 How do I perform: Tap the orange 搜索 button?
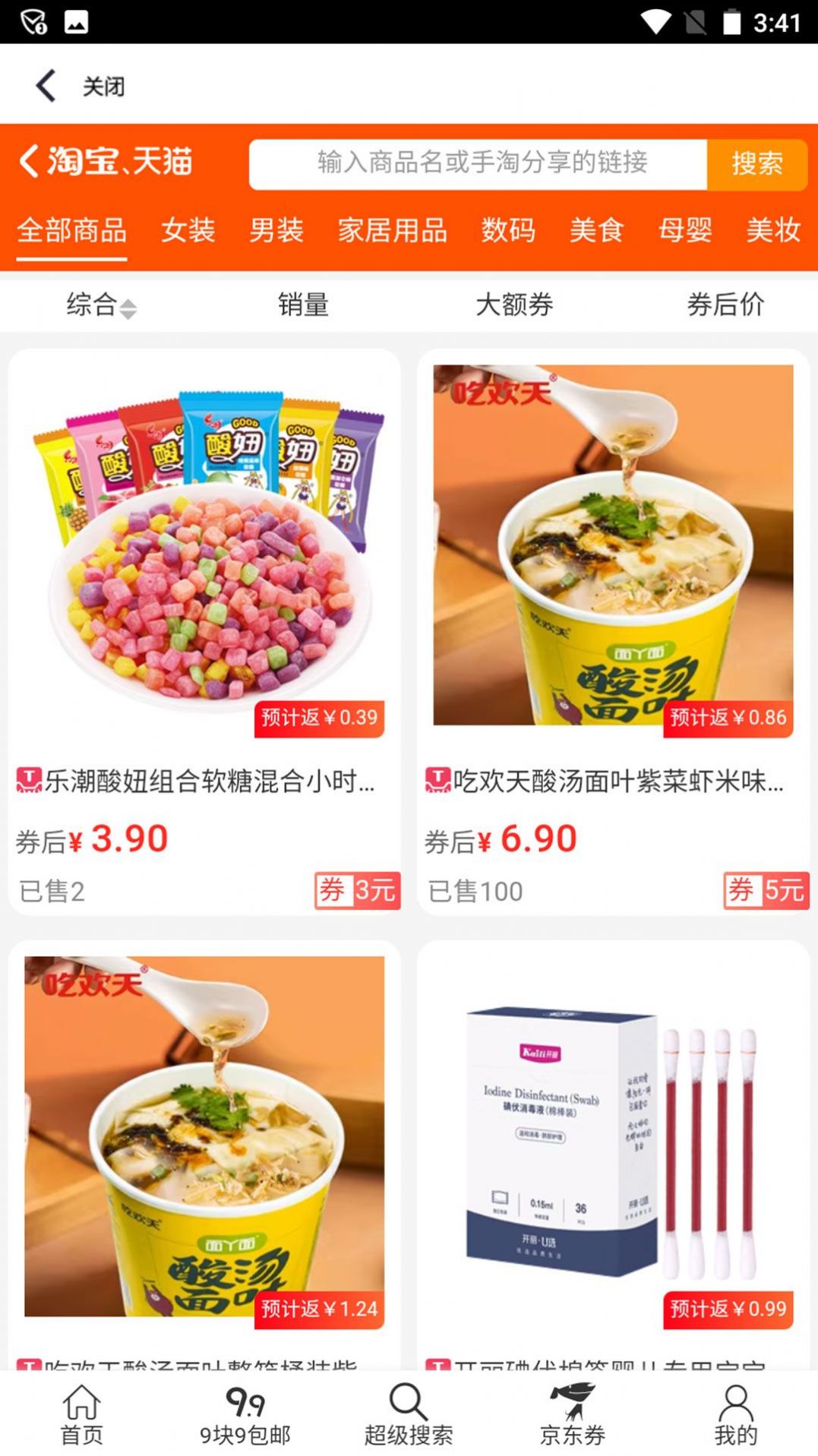(756, 164)
